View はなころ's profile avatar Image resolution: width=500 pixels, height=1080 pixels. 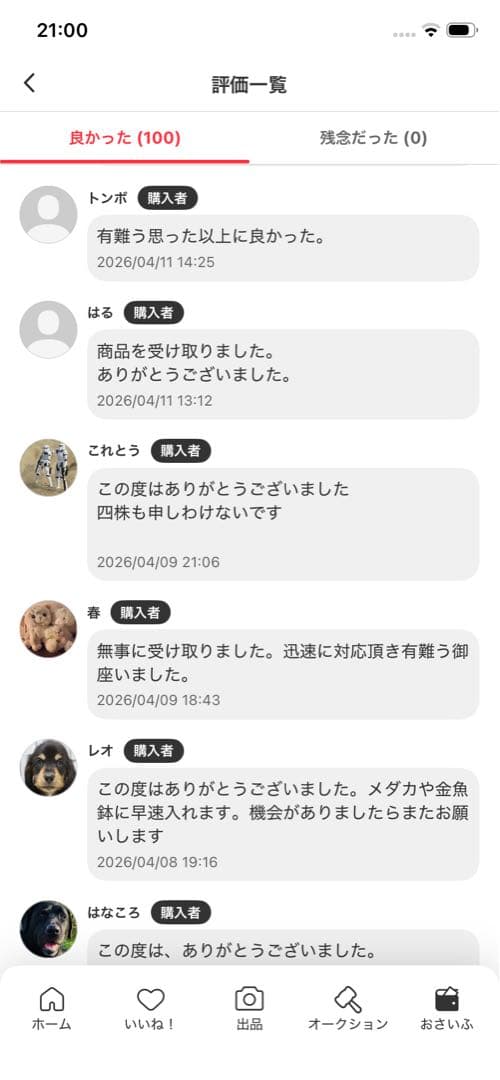pyautogui.click(x=48, y=929)
